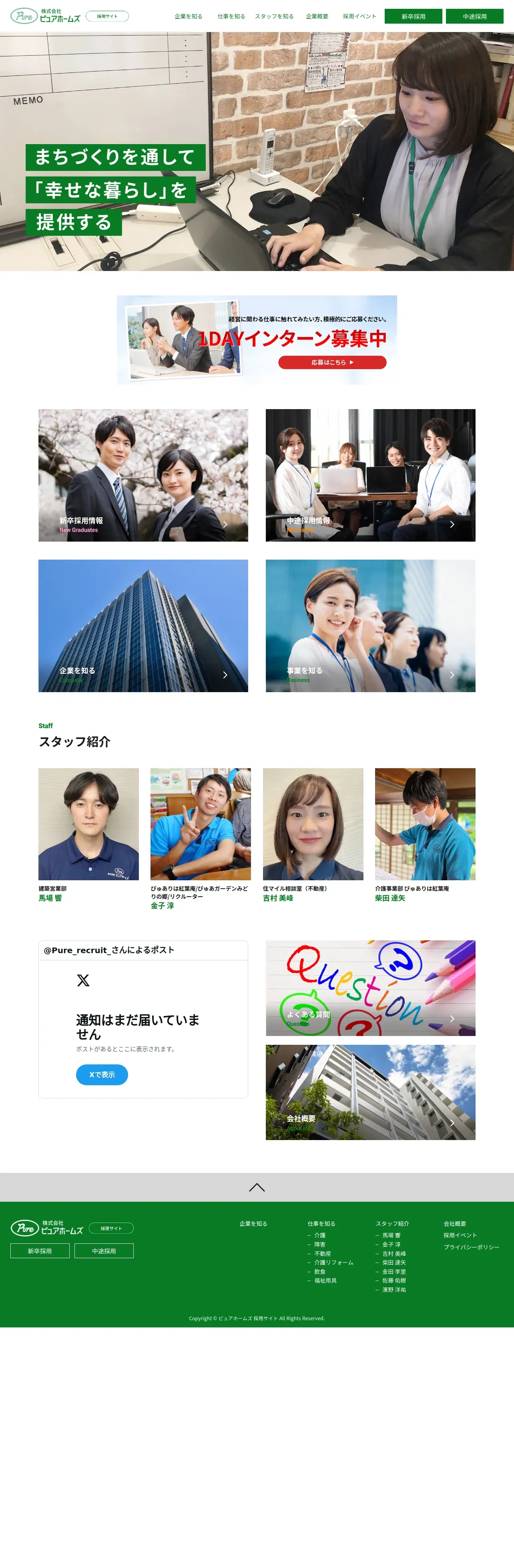Image resolution: width=514 pixels, height=1568 pixels.
Task: Tap the blue Xで表示 button
Action: click(x=102, y=1074)
